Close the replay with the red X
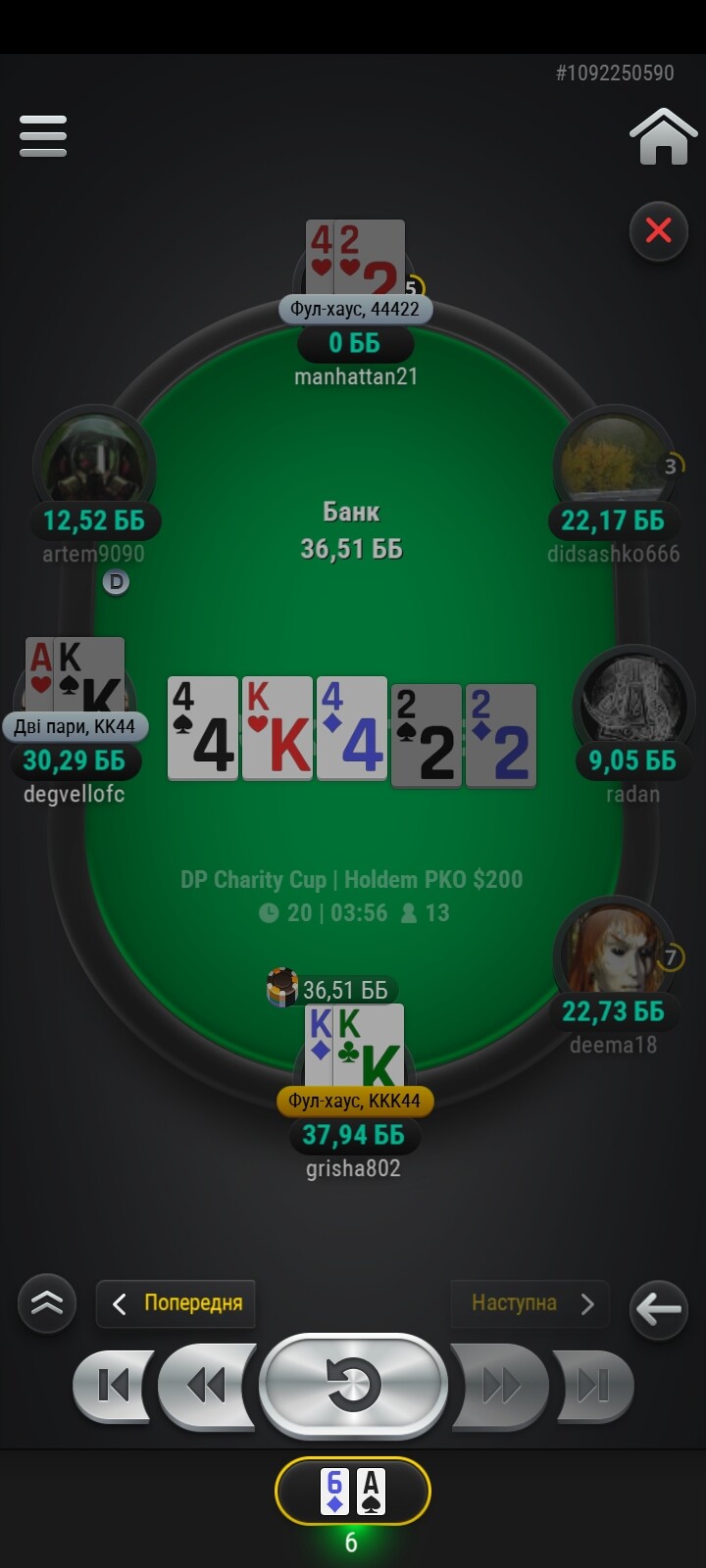 659,231
